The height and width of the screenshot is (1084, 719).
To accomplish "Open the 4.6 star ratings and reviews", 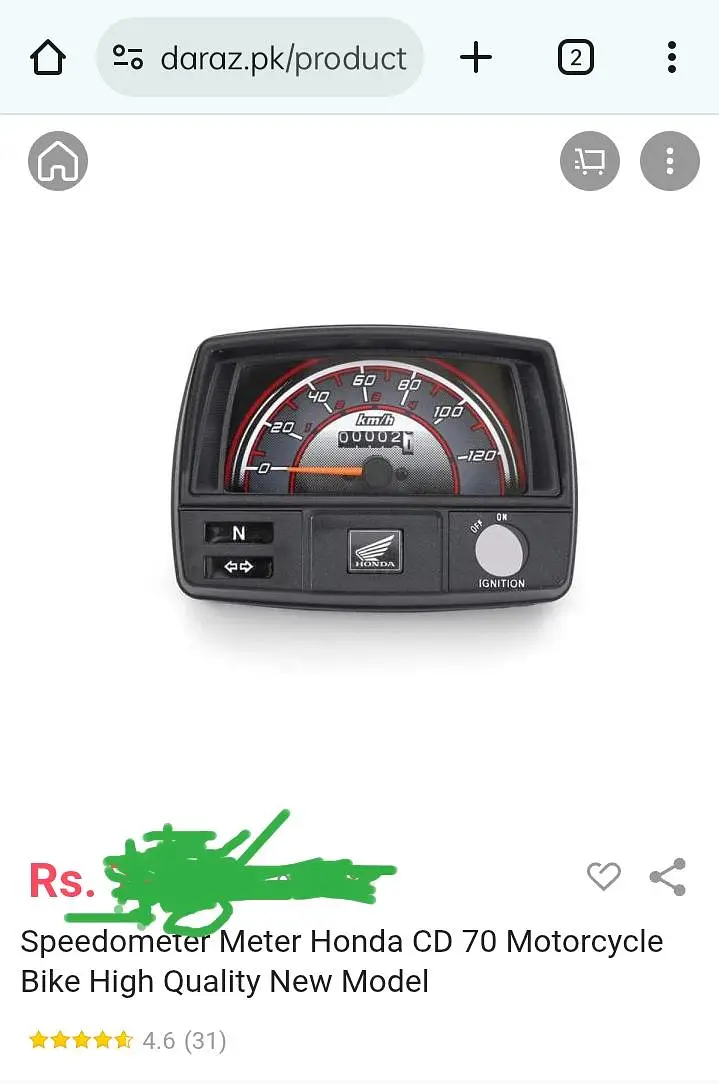I will click(128, 1041).
